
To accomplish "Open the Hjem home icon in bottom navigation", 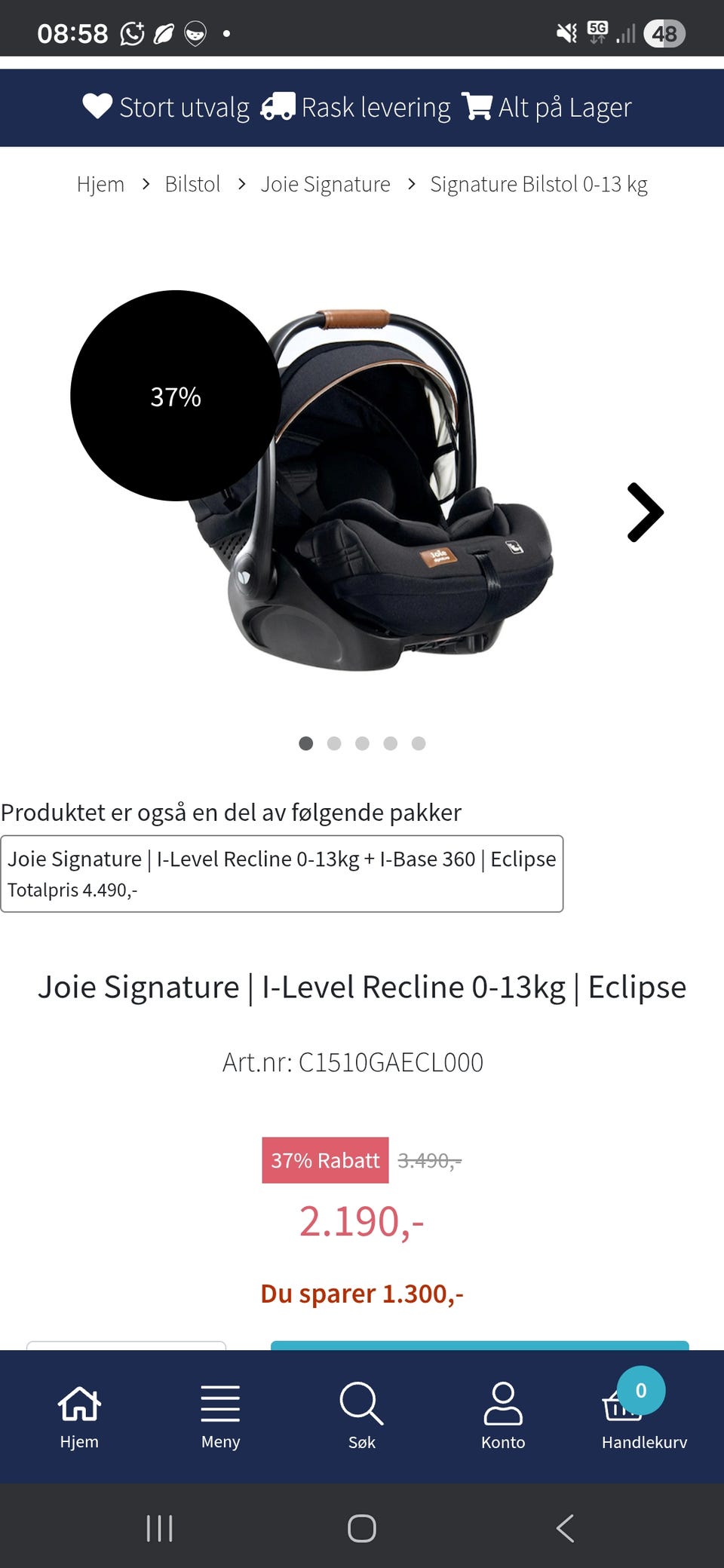I will 78,1404.
